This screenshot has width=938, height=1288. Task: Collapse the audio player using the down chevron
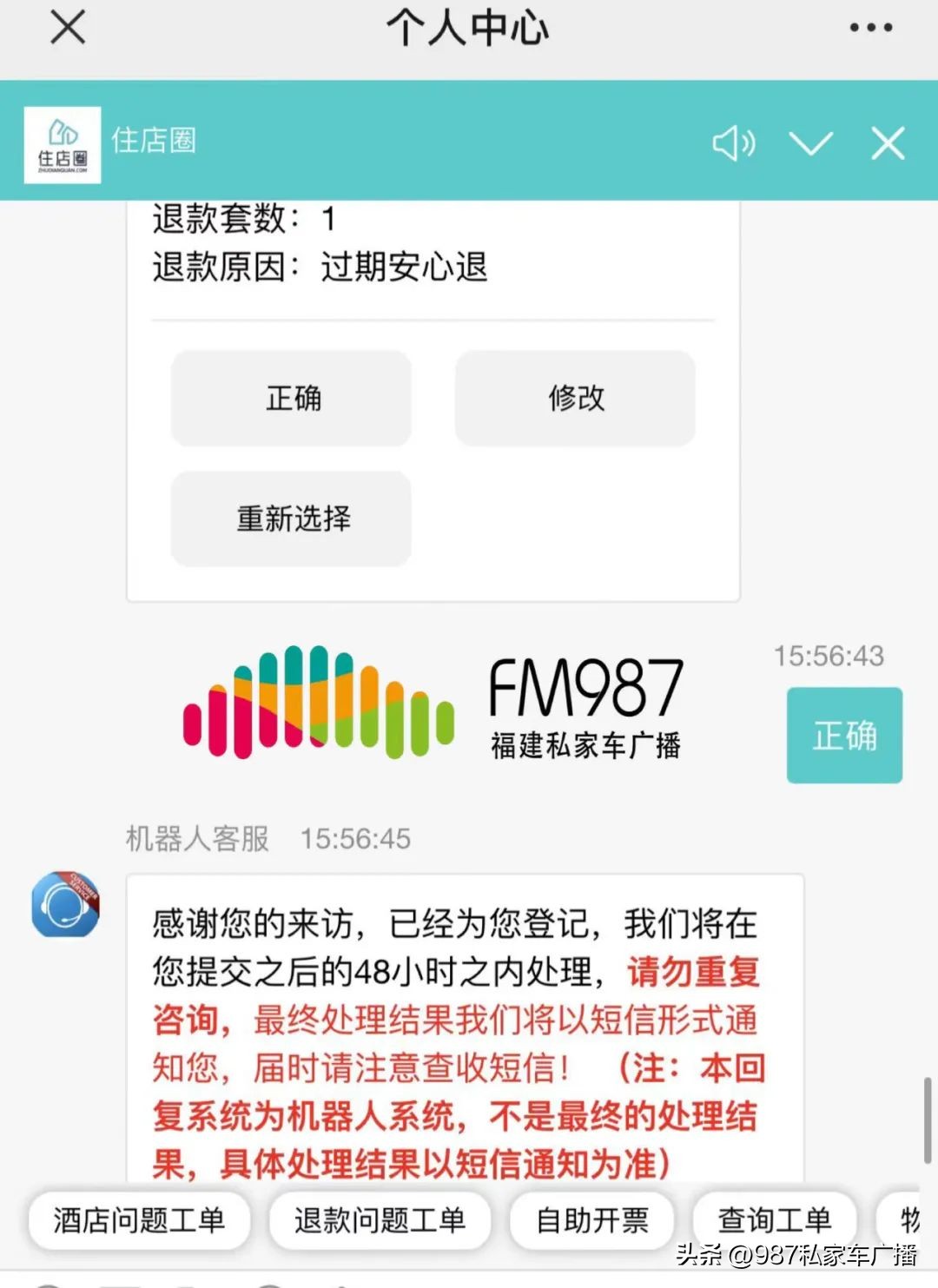click(x=809, y=143)
